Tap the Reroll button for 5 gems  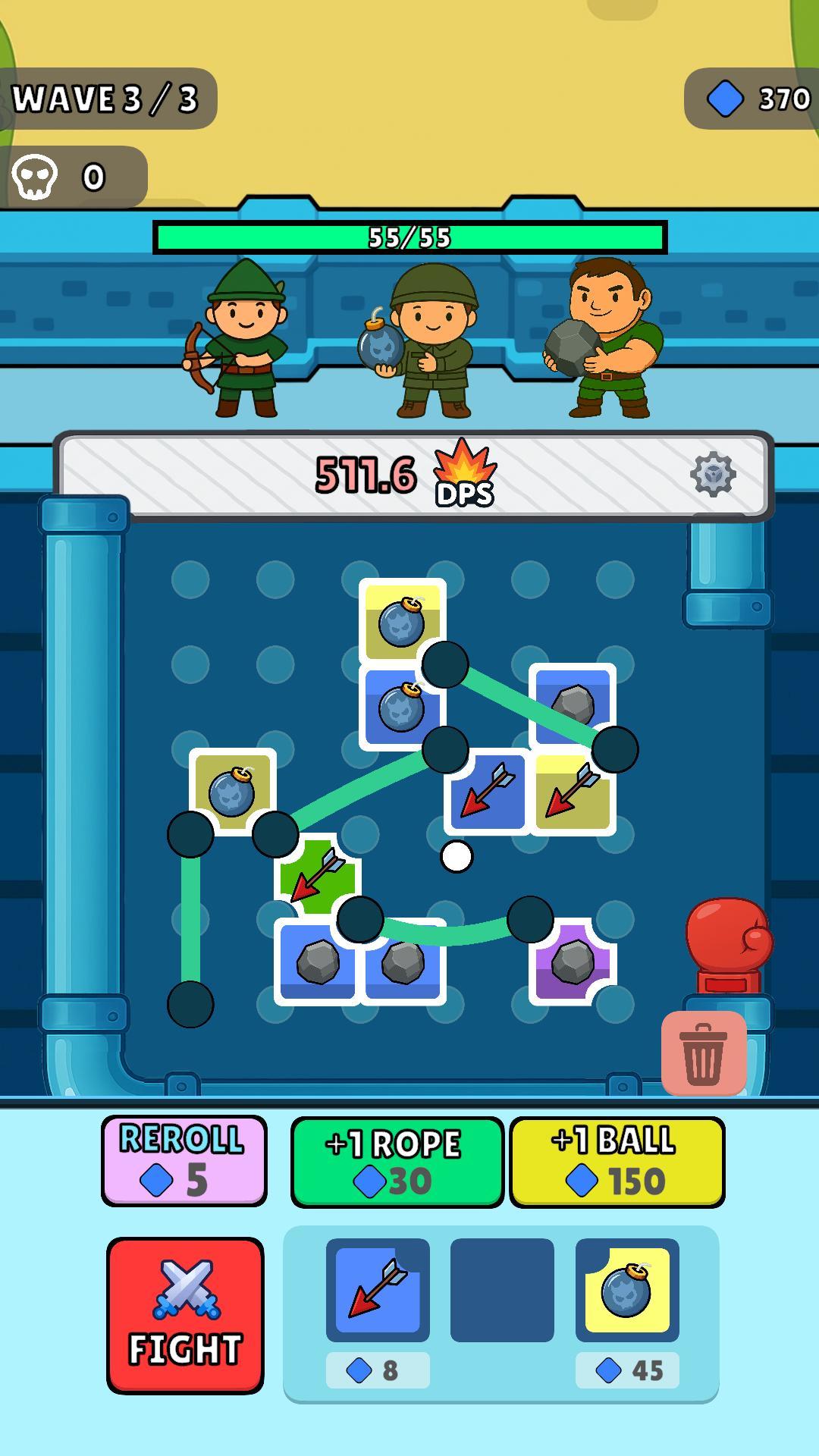[184, 1160]
